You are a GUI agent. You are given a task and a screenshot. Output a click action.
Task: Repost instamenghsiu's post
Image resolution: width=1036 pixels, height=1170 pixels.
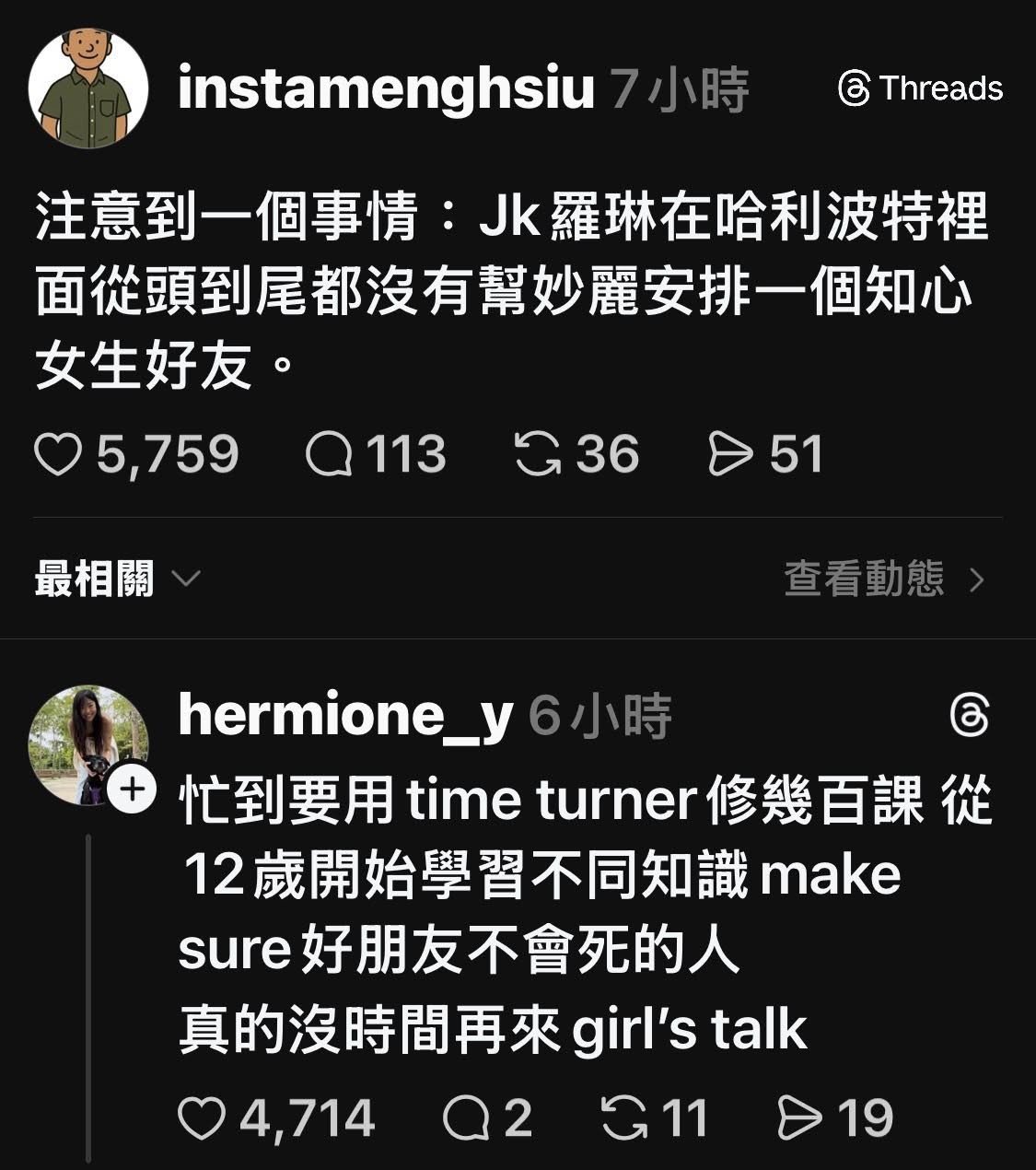tap(538, 455)
